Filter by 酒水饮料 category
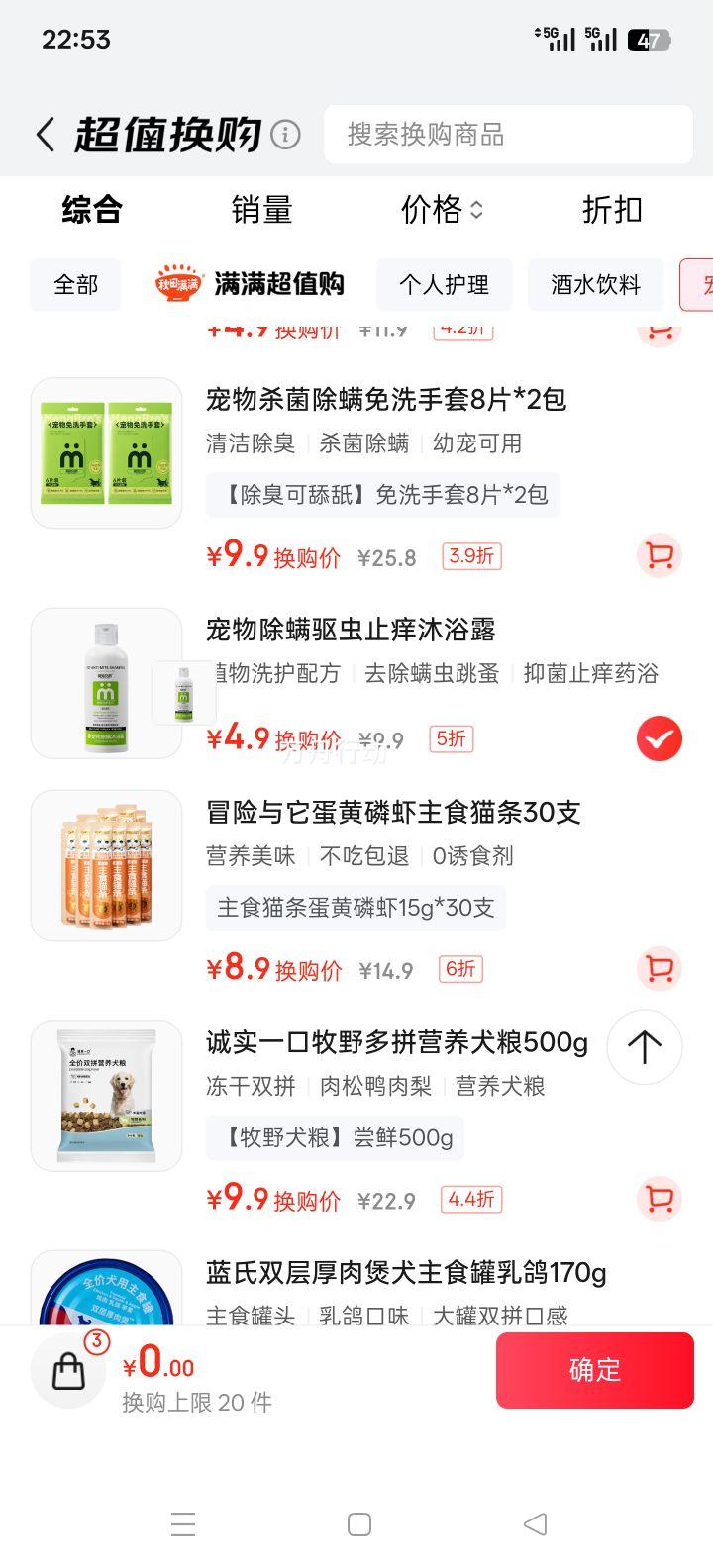 596,285
